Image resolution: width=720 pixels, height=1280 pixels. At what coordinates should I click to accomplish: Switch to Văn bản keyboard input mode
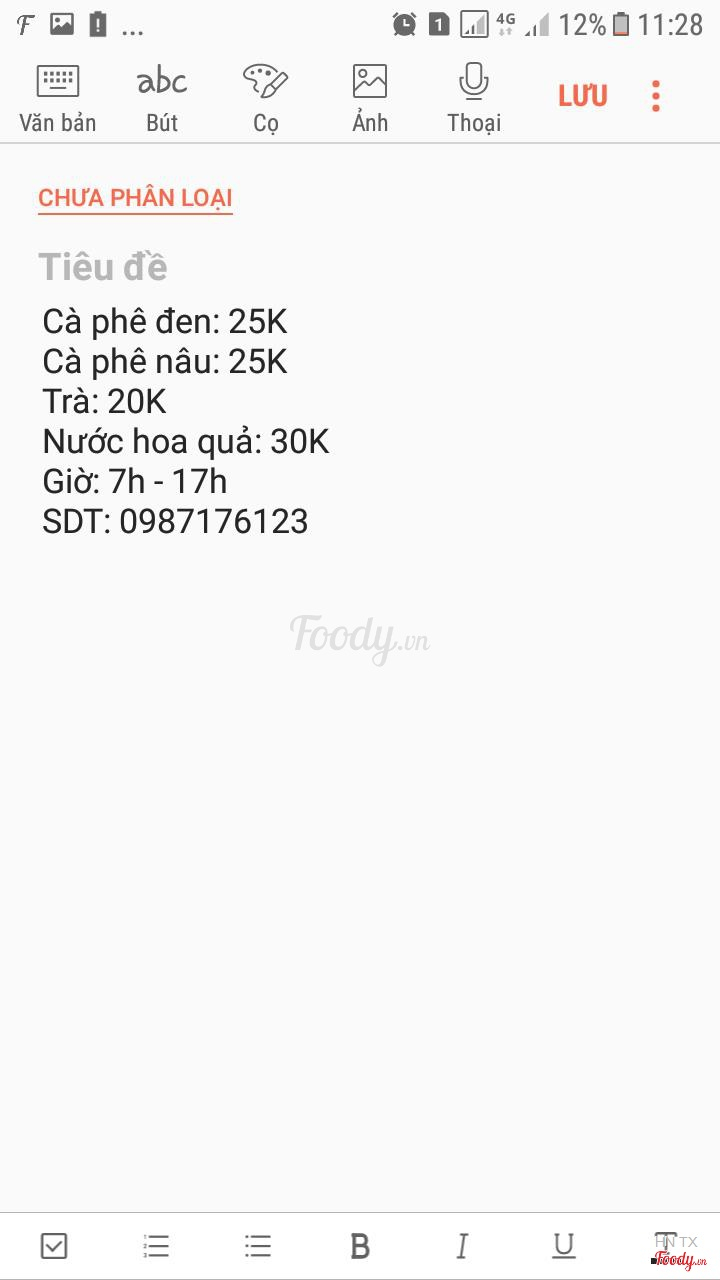58,98
